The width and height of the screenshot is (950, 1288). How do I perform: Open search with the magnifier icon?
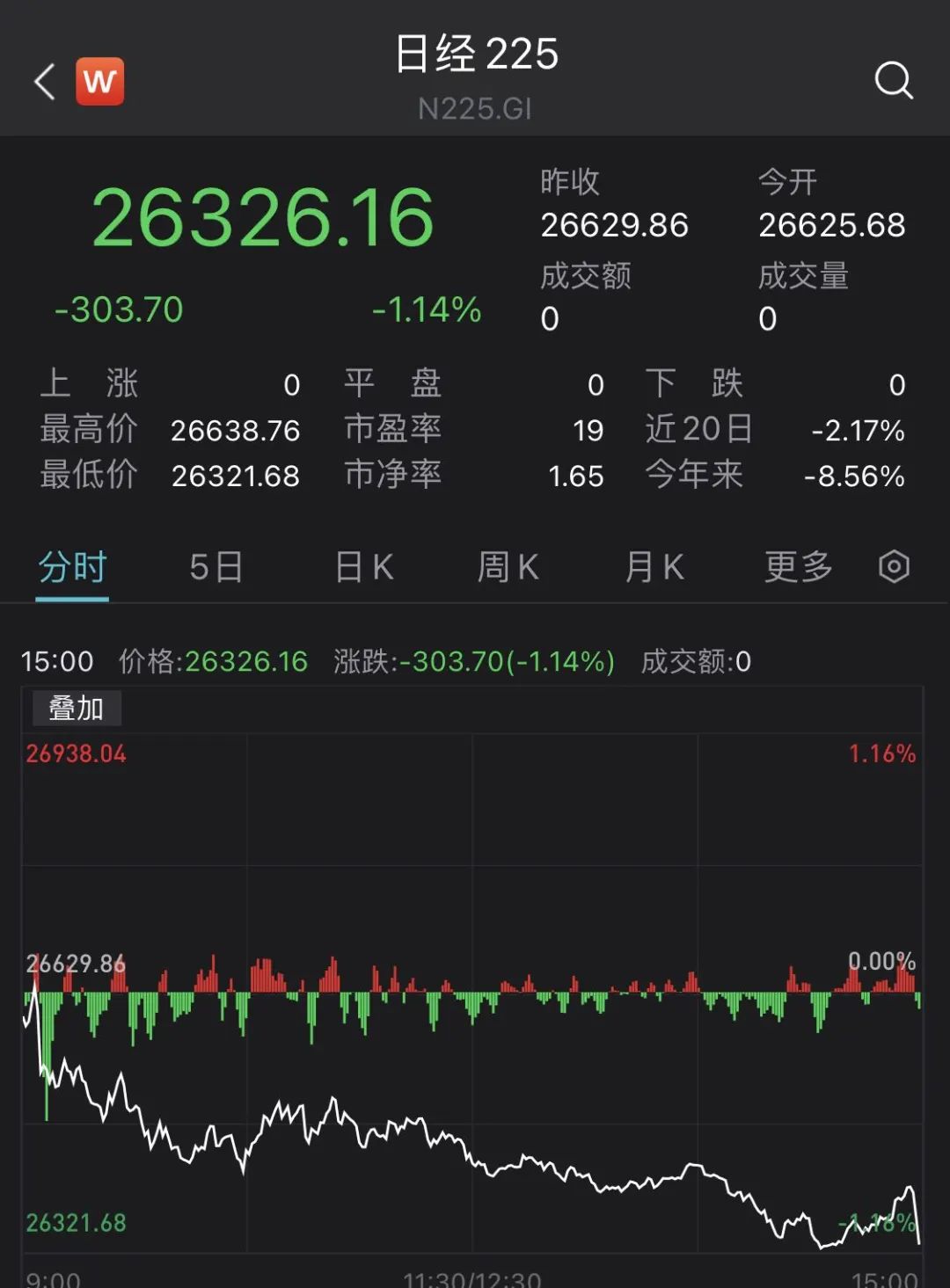tap(893, 81)
